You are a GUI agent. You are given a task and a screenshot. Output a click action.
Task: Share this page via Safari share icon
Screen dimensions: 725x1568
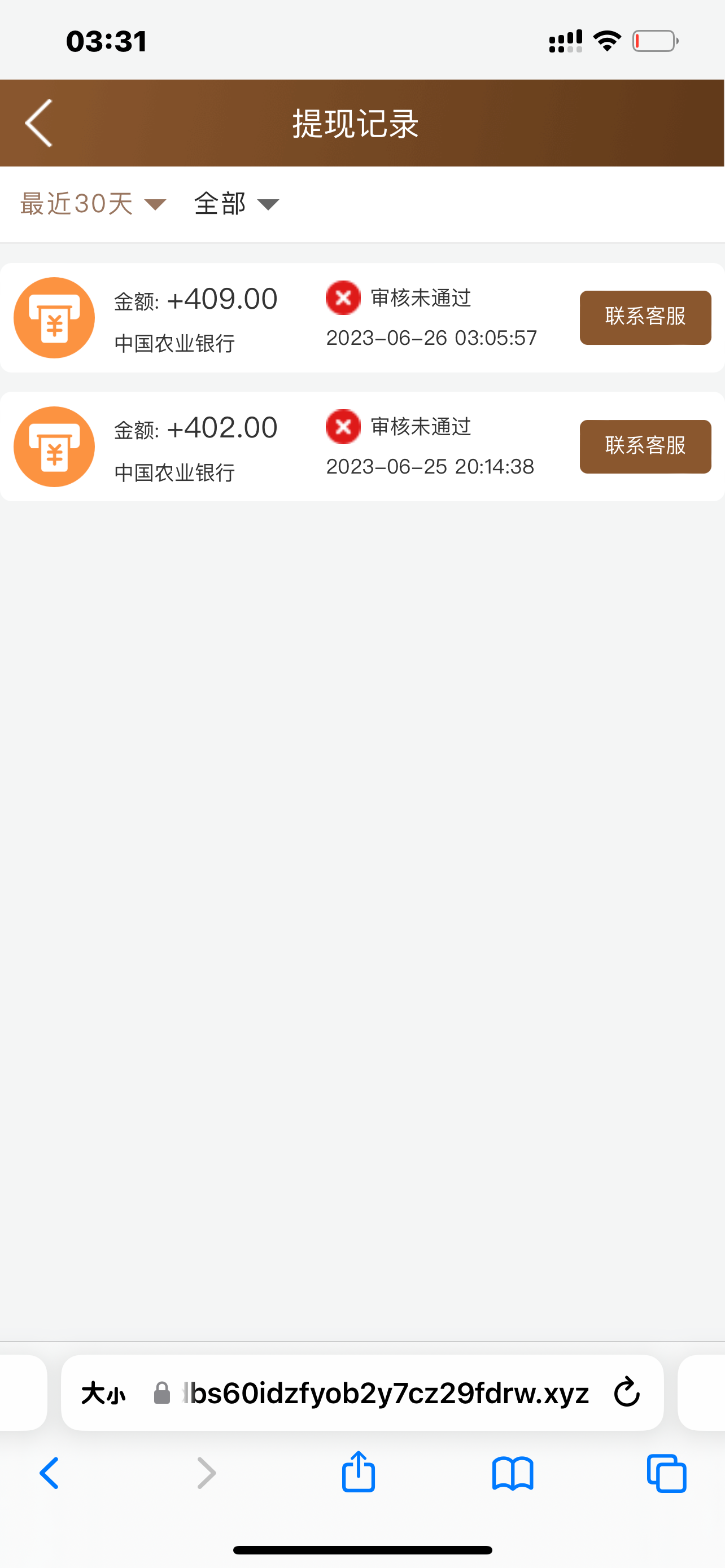[x=358, y=1472]
